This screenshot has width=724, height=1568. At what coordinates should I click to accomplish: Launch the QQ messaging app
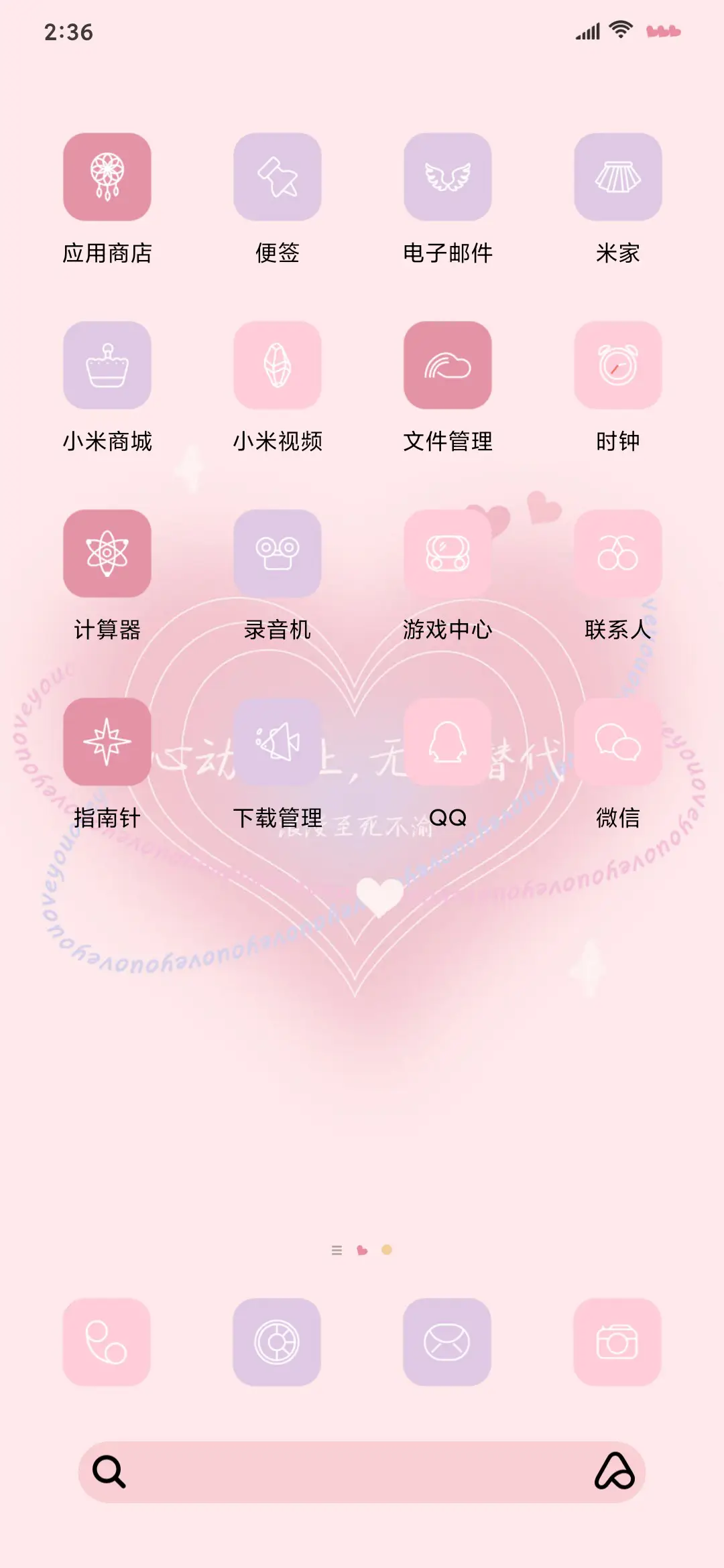tap(447, 742)
